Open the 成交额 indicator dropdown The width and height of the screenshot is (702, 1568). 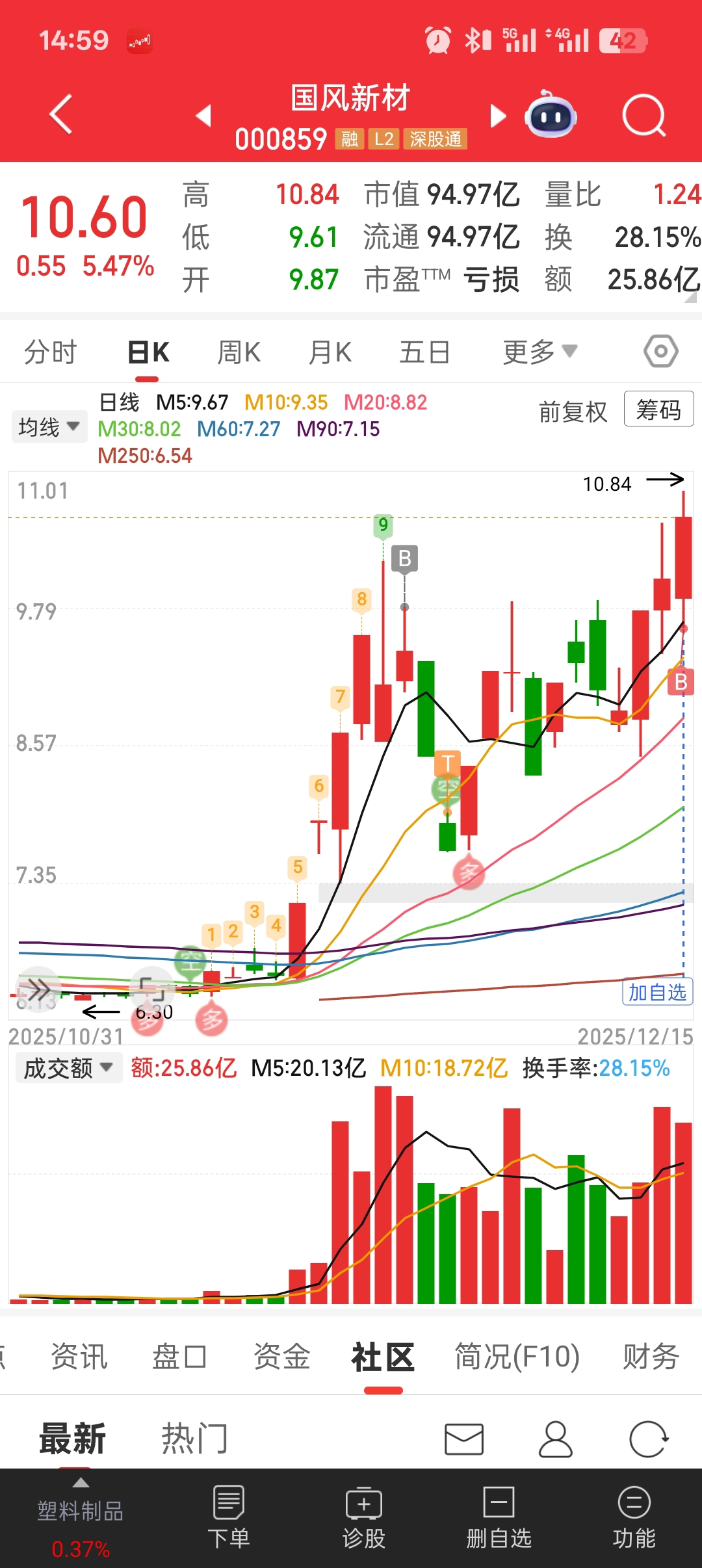coord(68,1068)
